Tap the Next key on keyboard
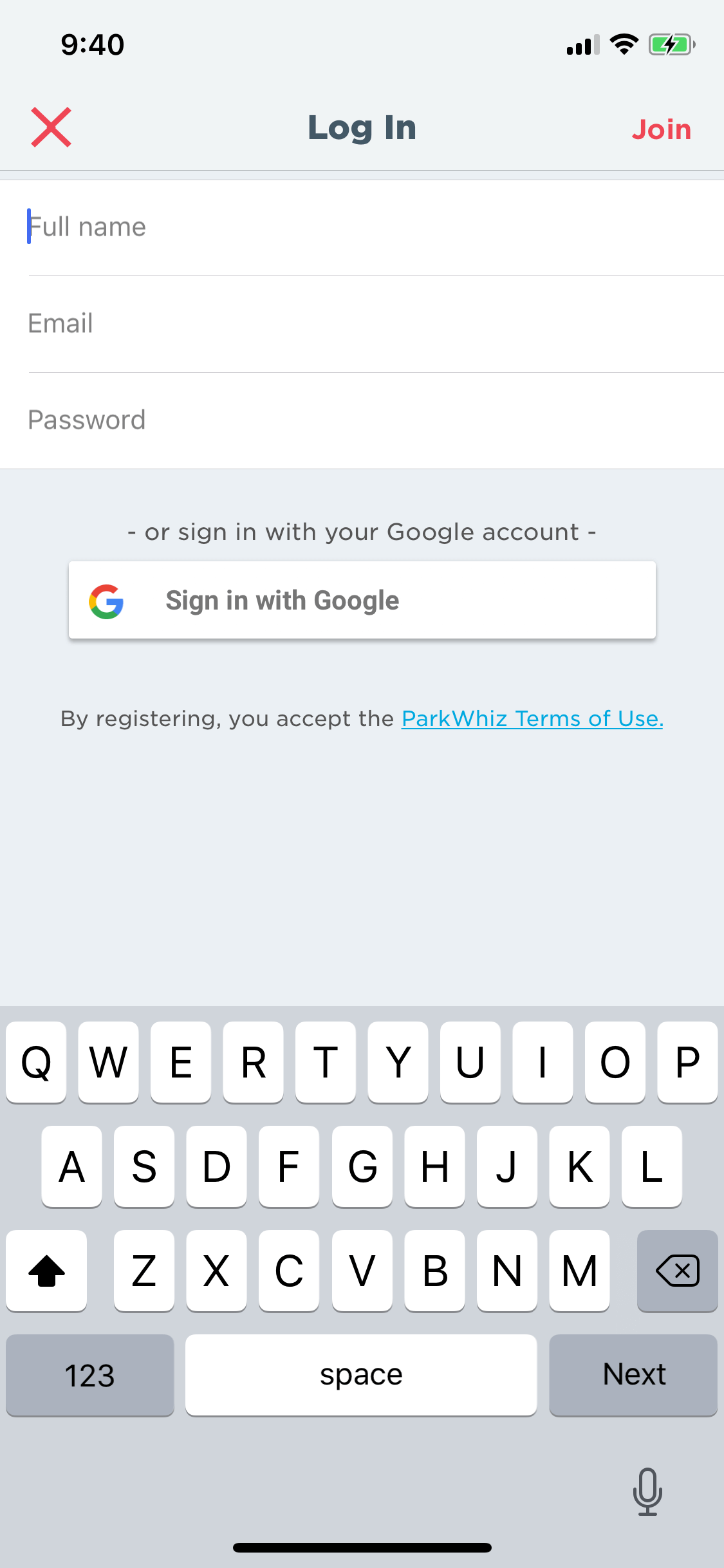The height and width of the screenshot is (1568, 724). pyautogui.click(x=633, y=1375)
